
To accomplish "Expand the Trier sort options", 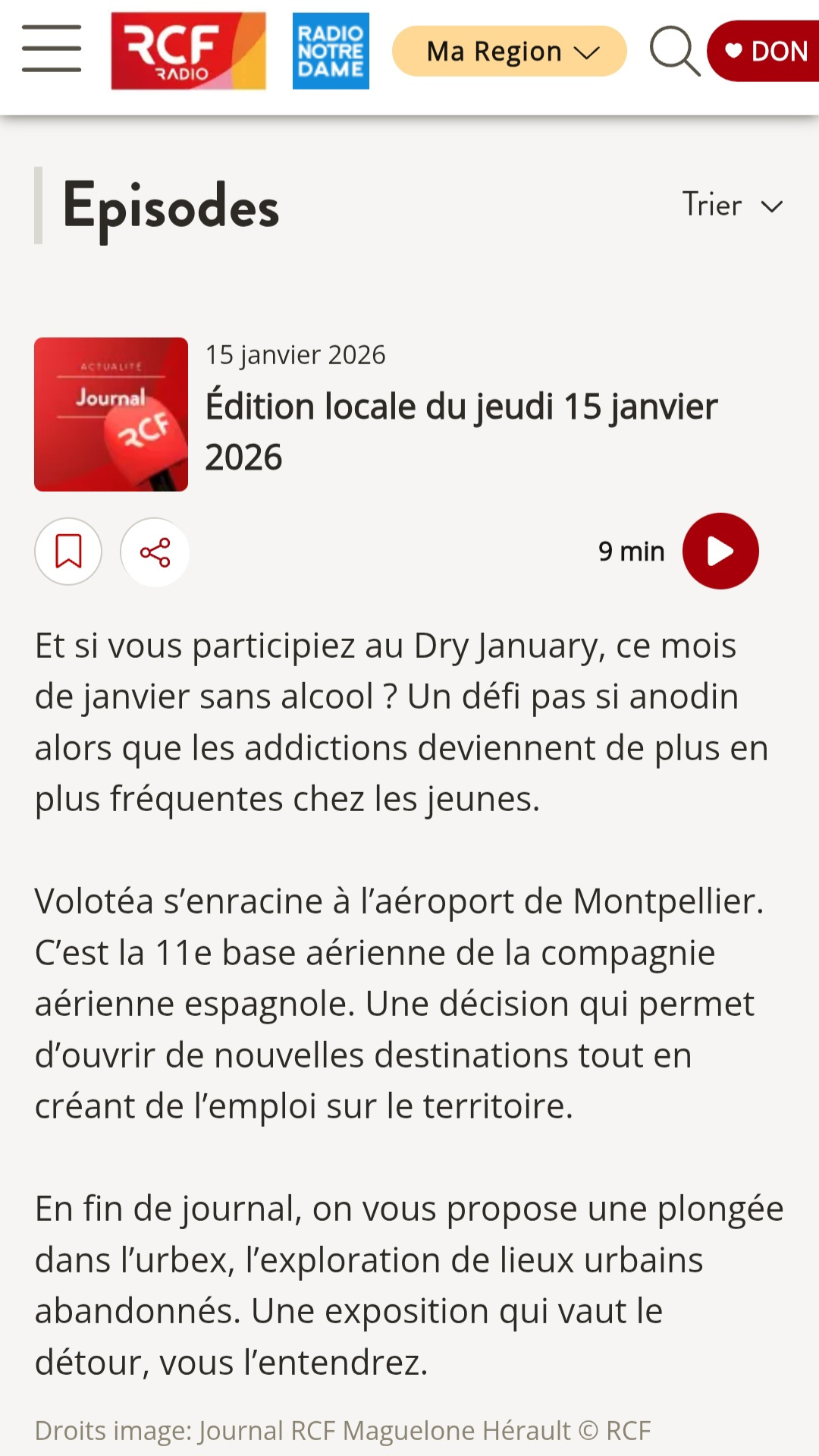I will point(732,206).
